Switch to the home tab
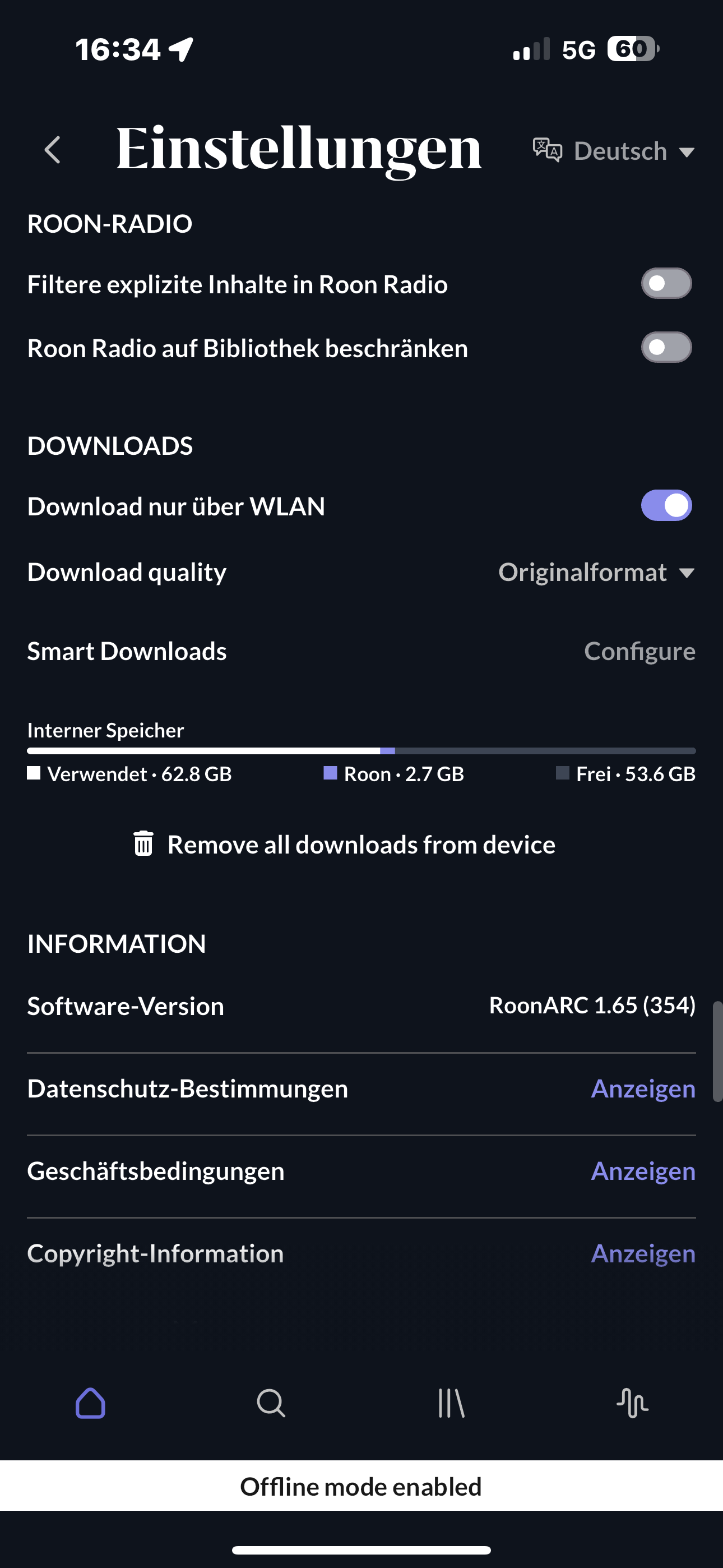Viewport: 723px width, 1568px height. (x=91, y=1403)
